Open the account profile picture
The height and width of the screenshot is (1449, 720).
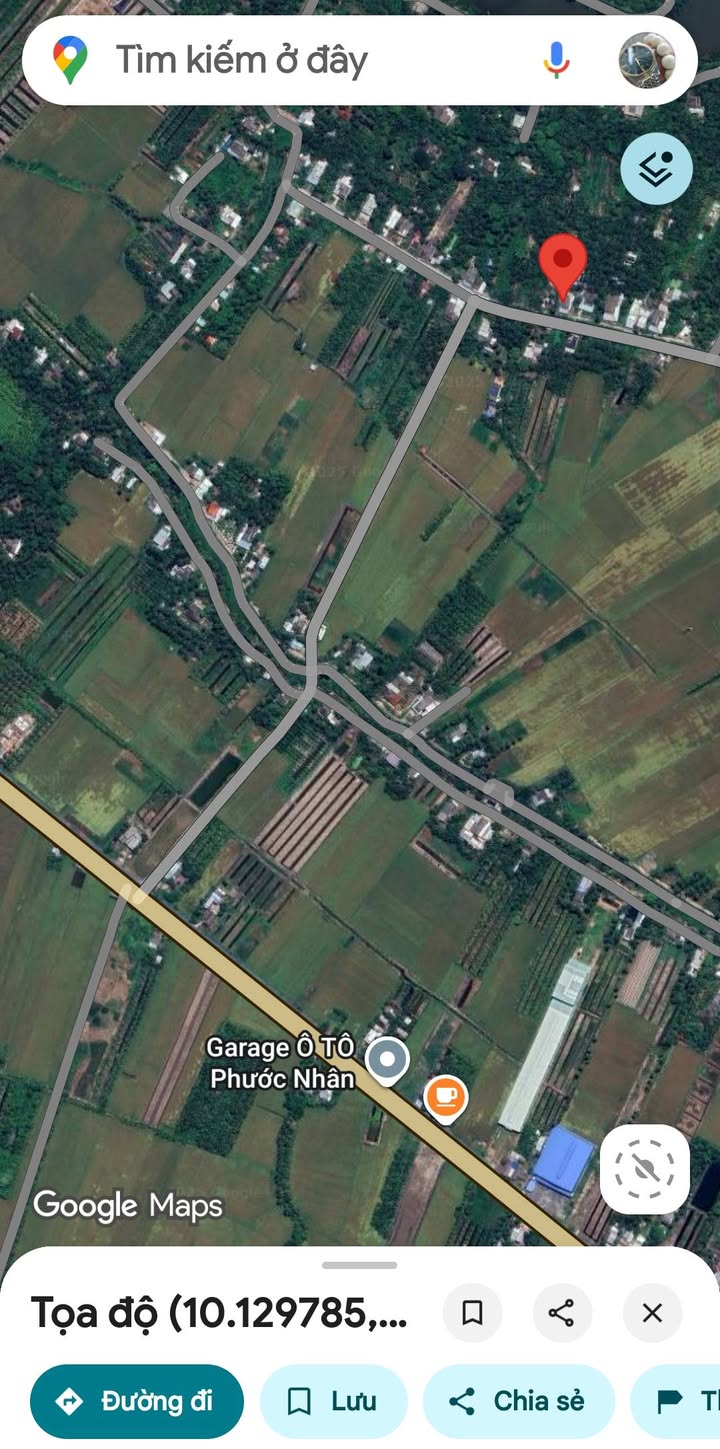point(646,60)
